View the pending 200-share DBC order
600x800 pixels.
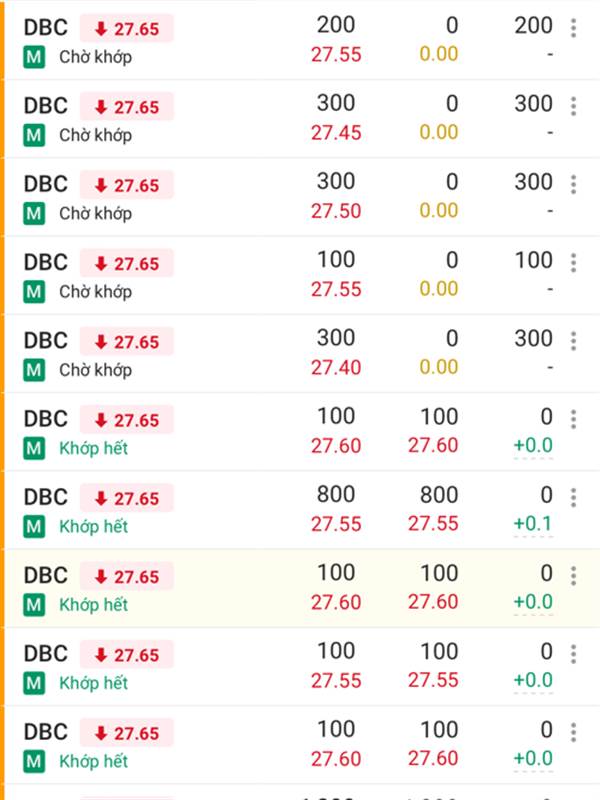click(x=302, y=40)
